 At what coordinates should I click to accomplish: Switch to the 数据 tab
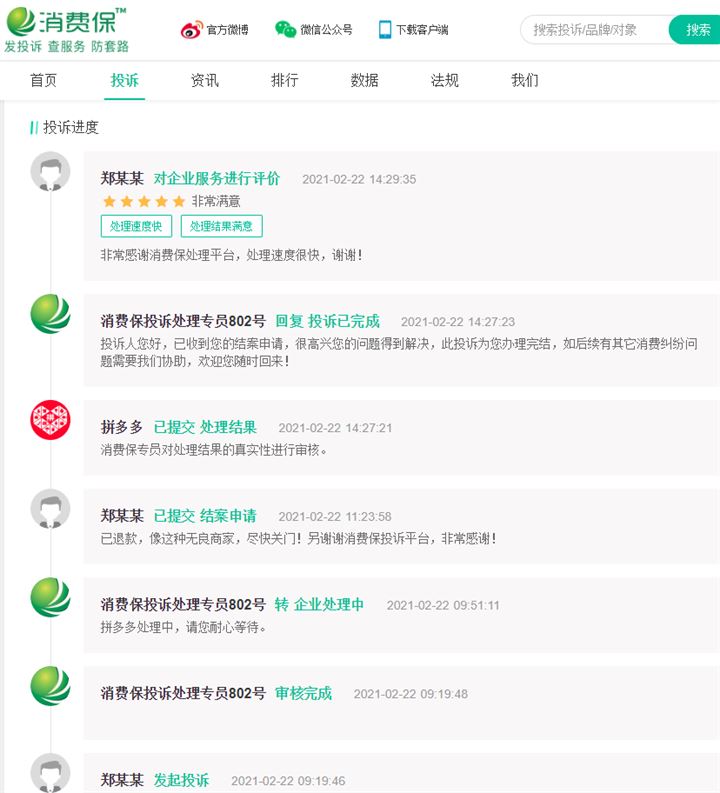click(x=365, y=80)
